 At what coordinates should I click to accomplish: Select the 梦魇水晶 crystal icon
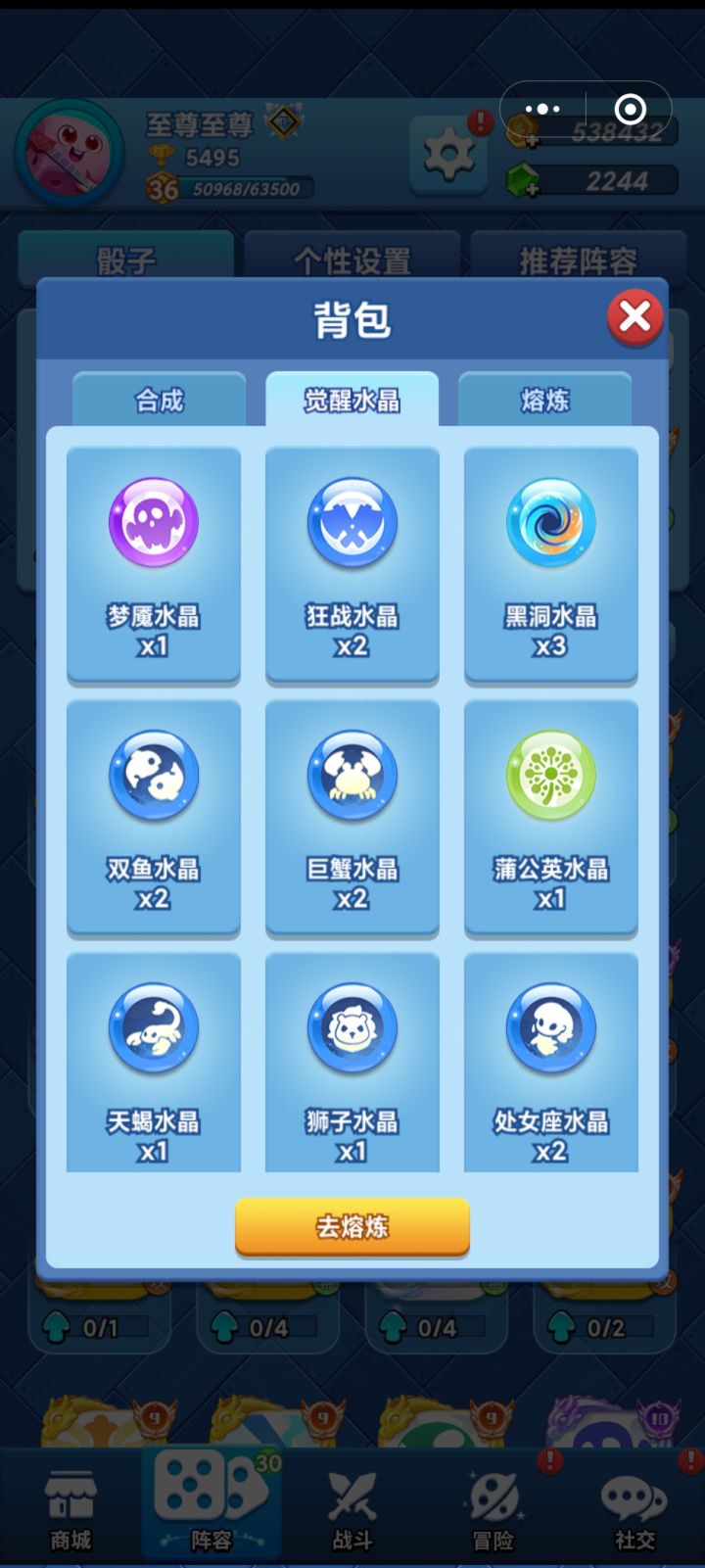(153, 522)
